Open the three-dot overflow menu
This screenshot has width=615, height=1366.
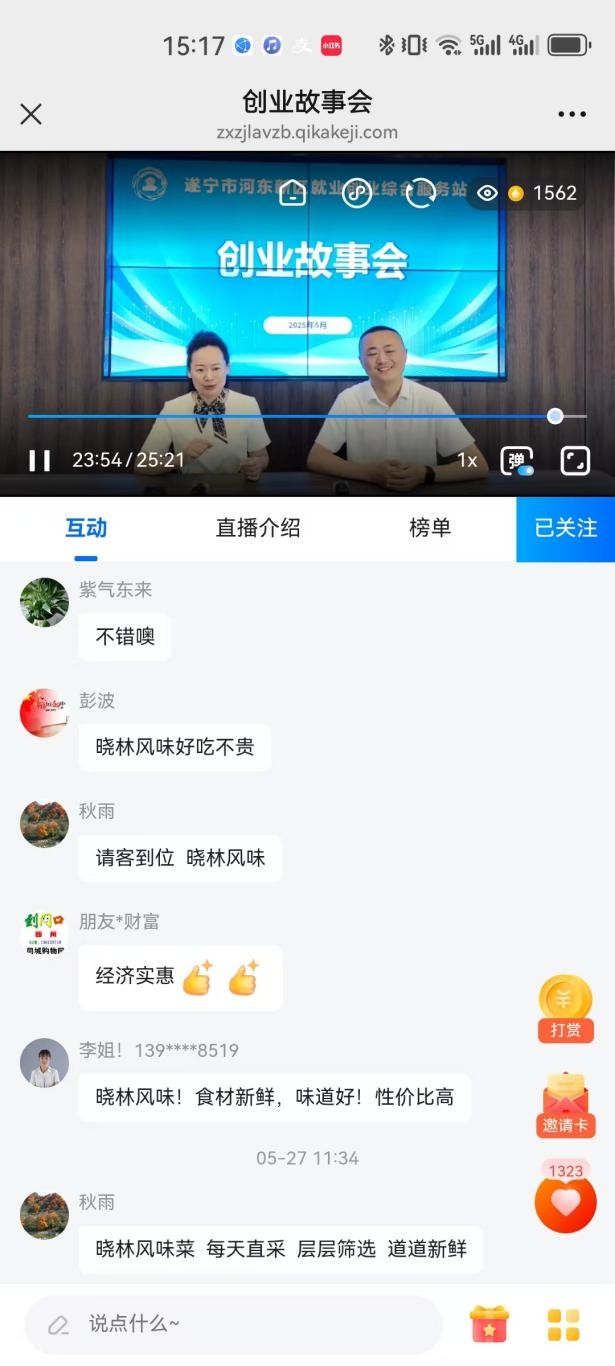coord(572,114)
